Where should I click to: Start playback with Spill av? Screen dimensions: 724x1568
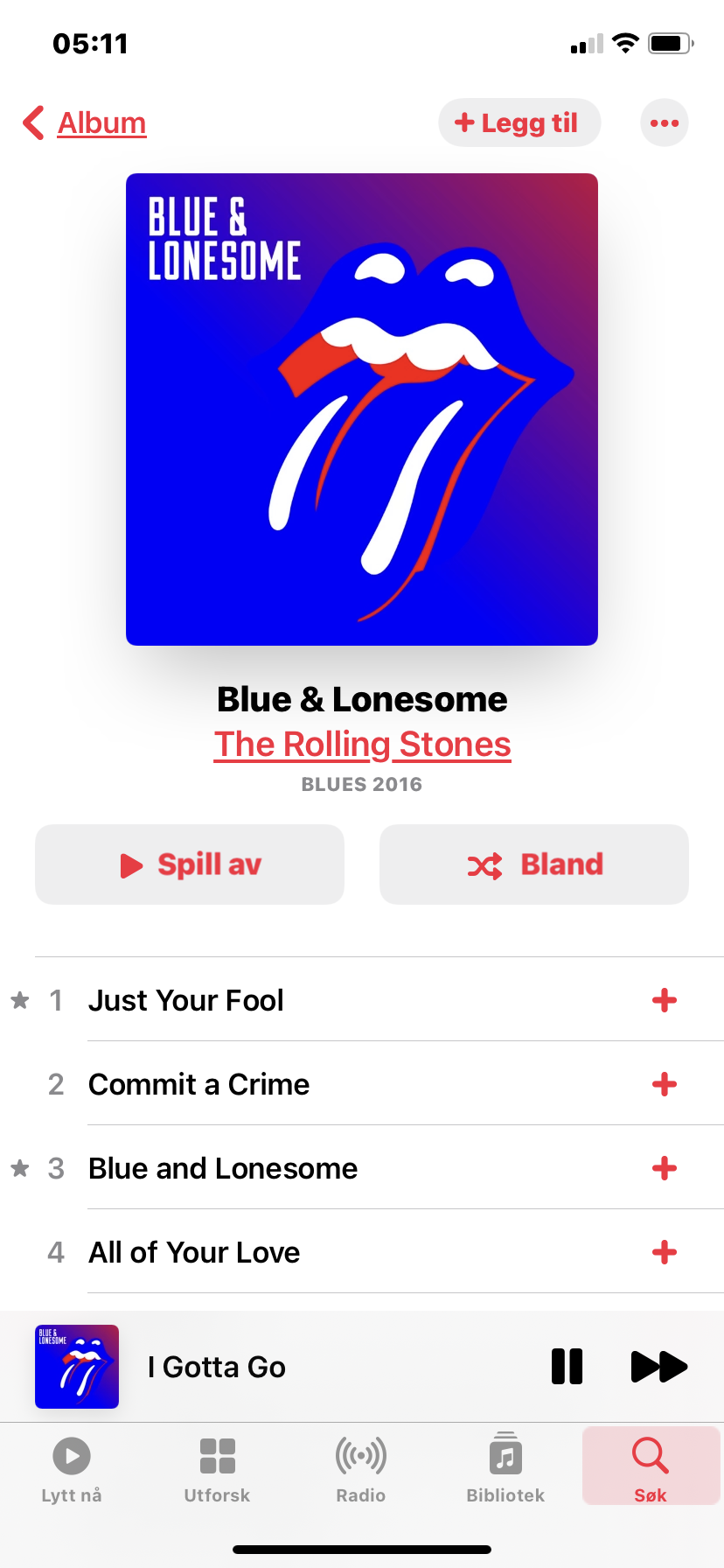pyautogui.click(x=190, y=864)
